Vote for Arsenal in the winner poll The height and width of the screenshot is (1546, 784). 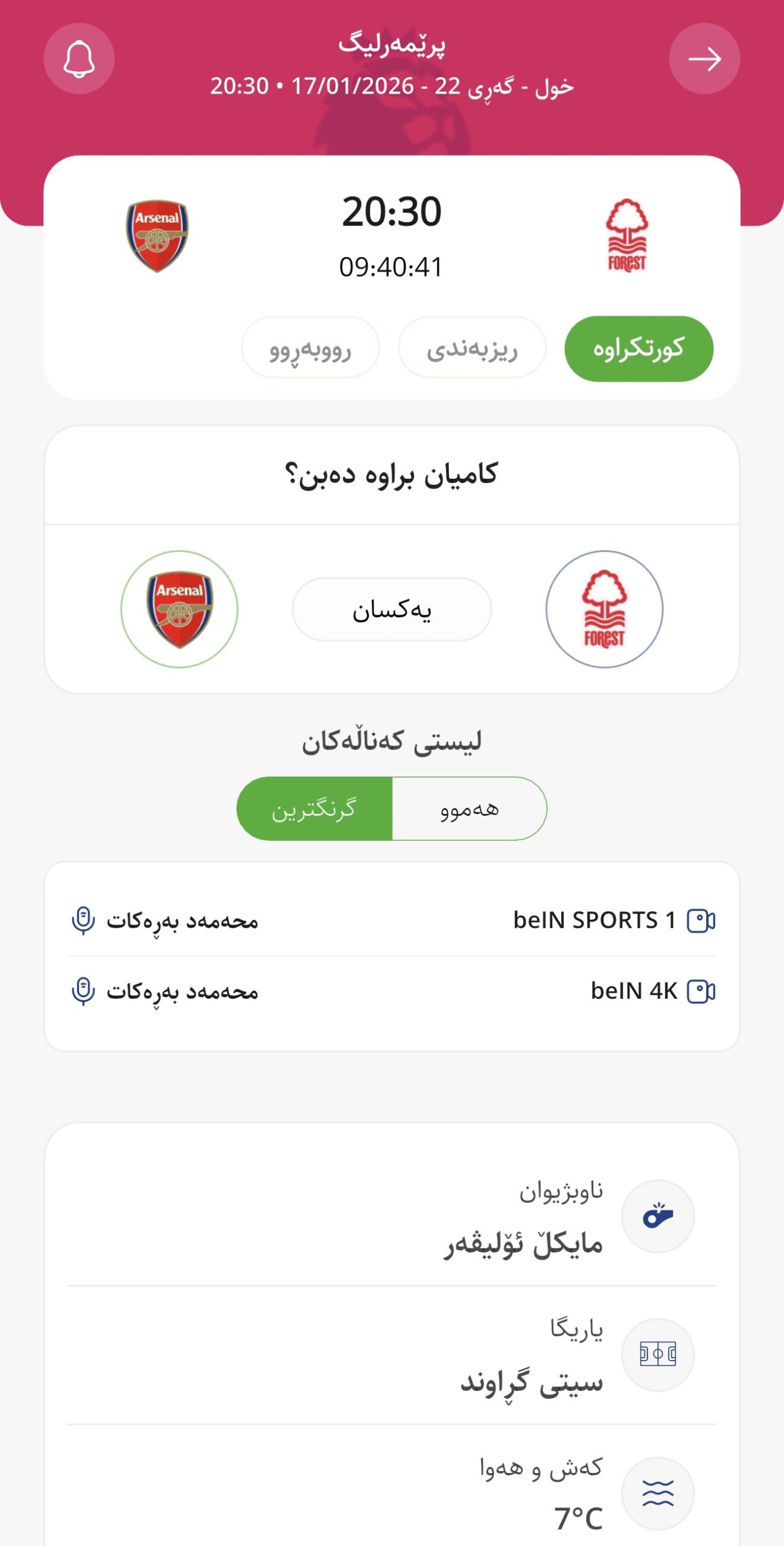pyautogui.click(x=179, y=609)
